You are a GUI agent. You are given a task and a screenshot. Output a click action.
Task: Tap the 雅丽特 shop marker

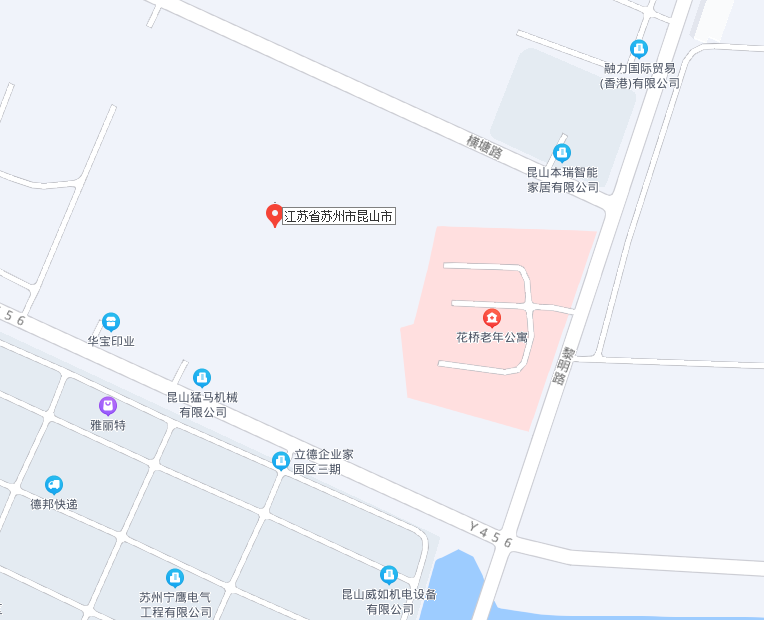pyautogui.click(x=108, y=405)
